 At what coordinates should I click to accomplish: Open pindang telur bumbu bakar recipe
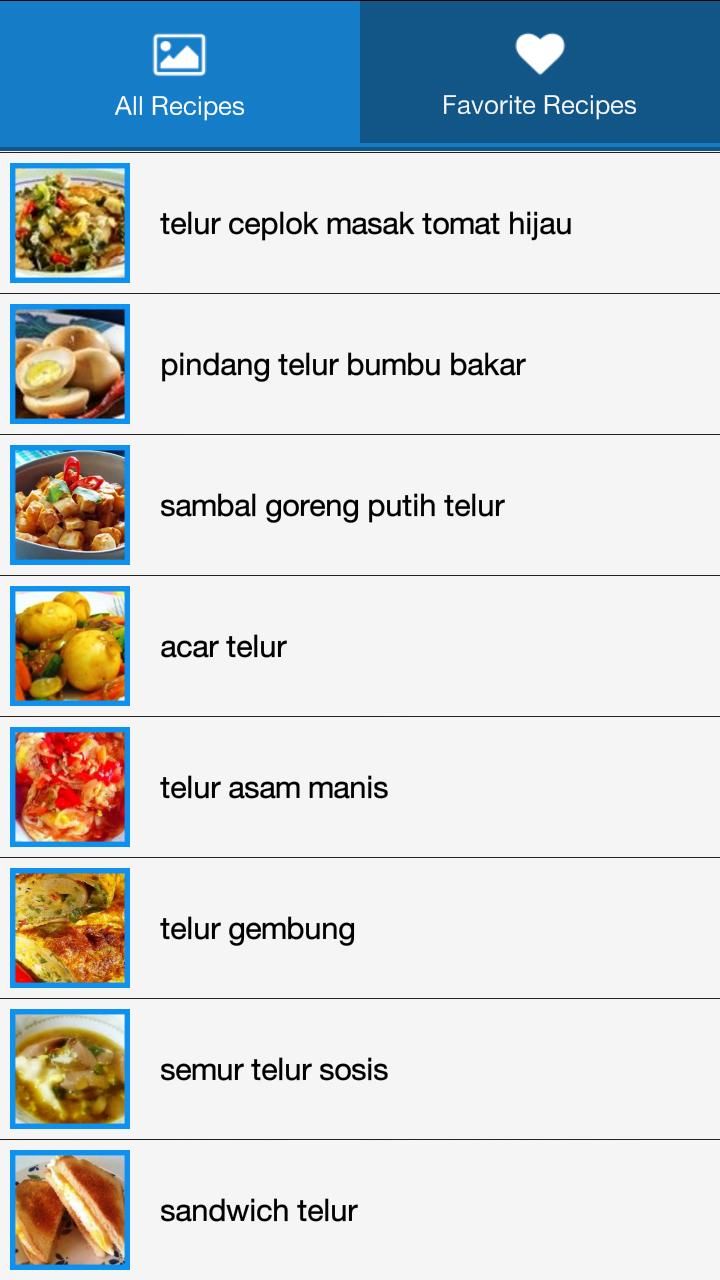pos(342,365)
